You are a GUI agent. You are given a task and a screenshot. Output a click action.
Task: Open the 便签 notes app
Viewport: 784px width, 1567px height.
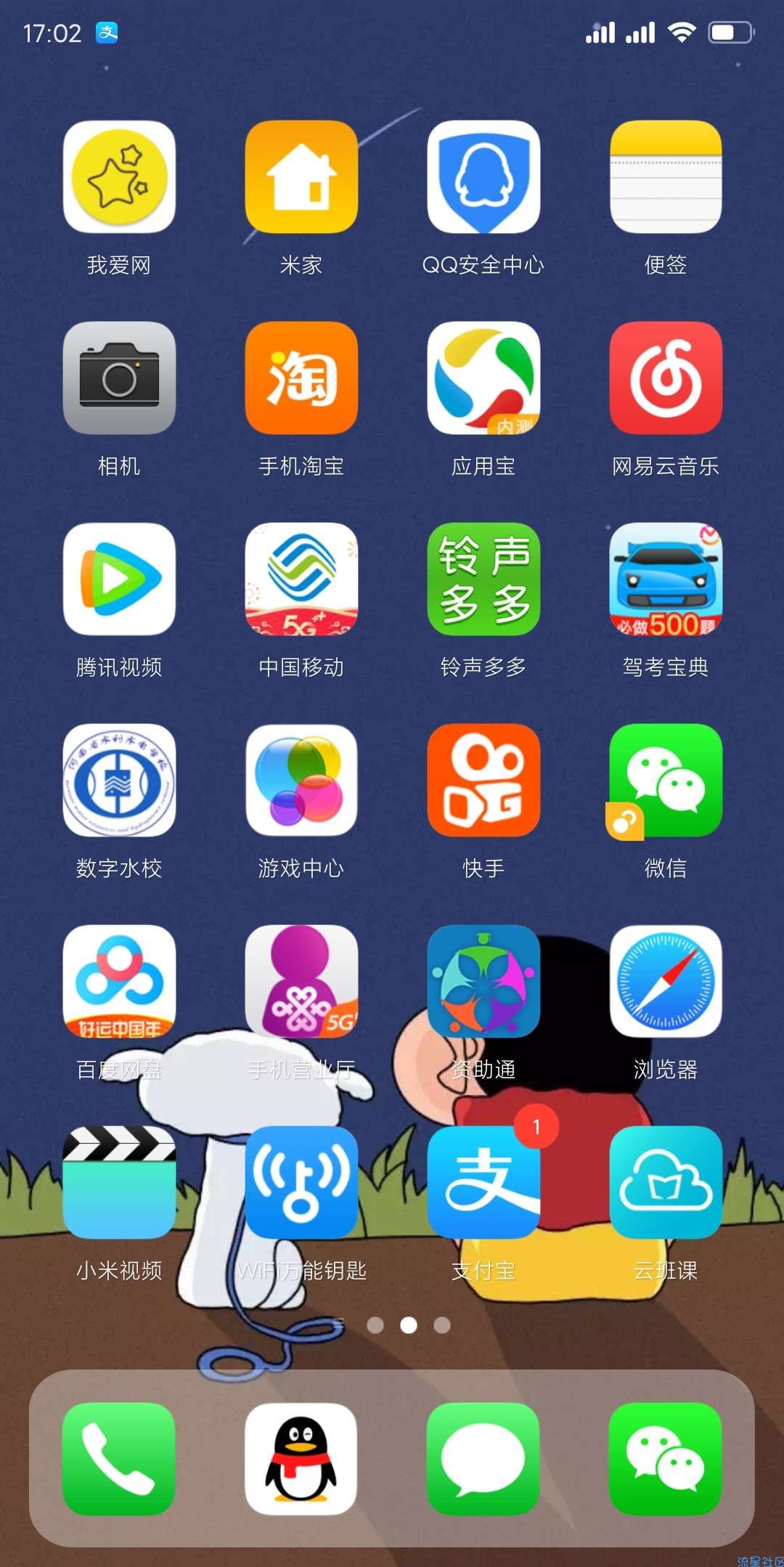tap(666, 176)
